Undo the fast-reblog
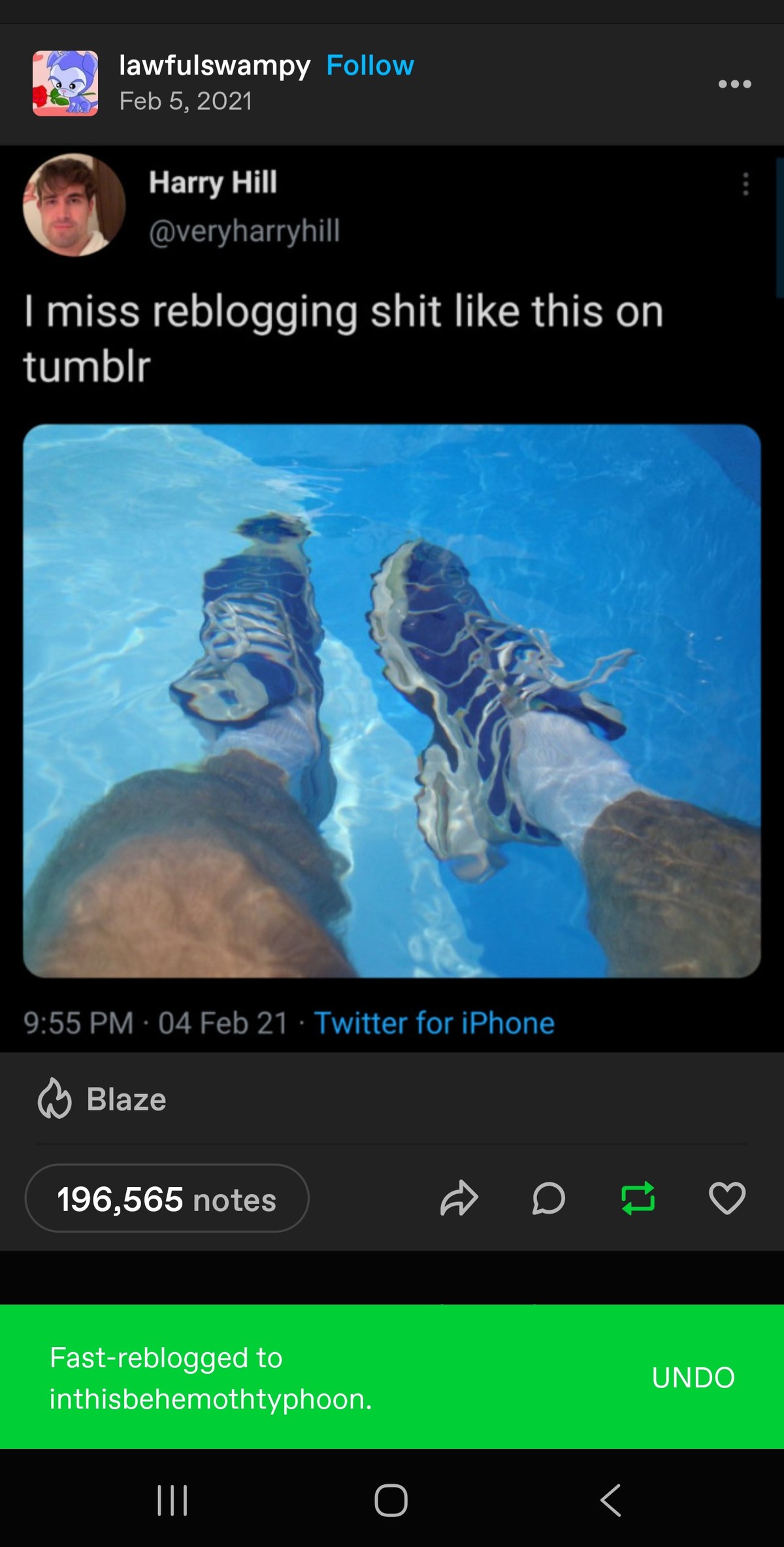 click(x=693, y=1377)
